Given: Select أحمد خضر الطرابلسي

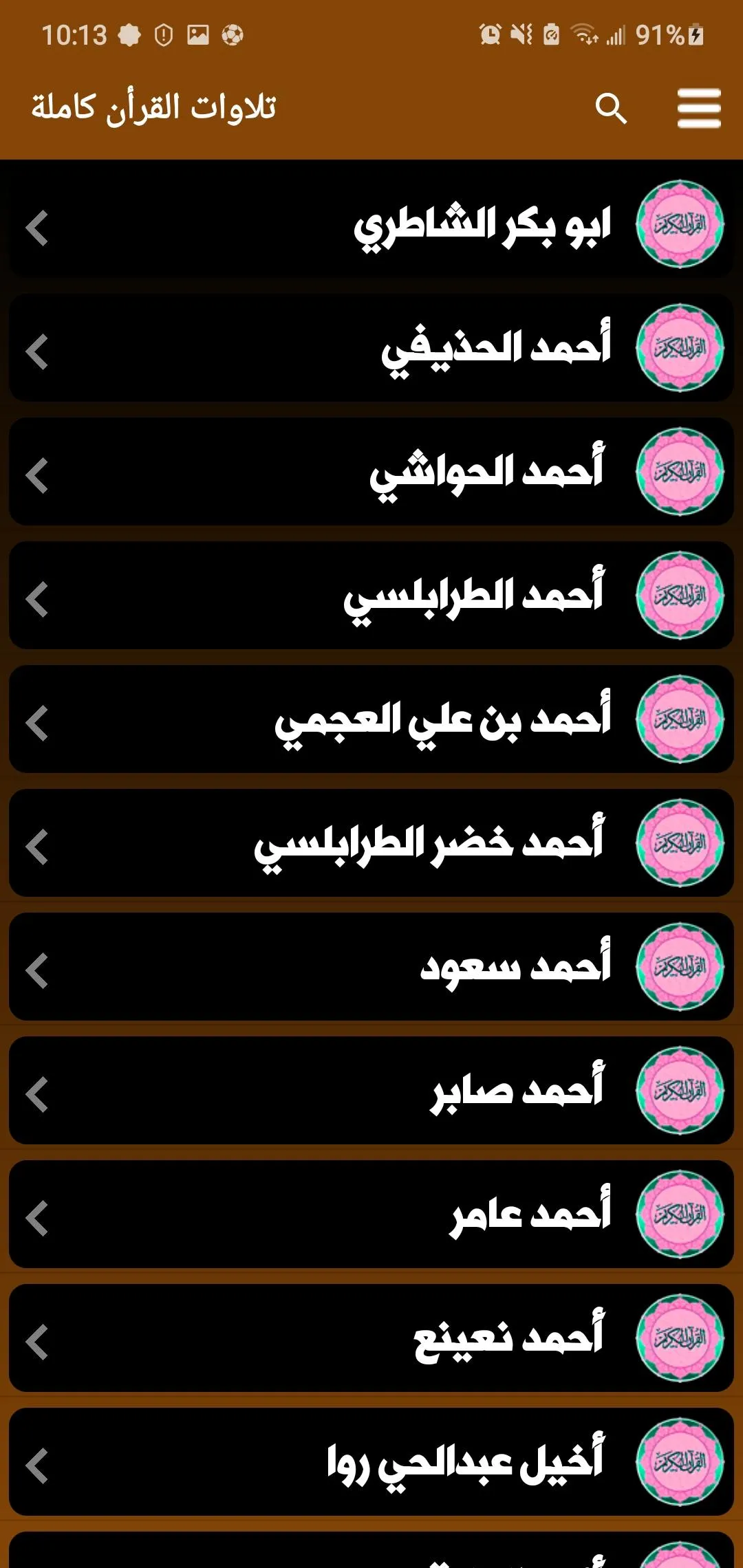Looking at the screenshot, I should coord(371,843).
